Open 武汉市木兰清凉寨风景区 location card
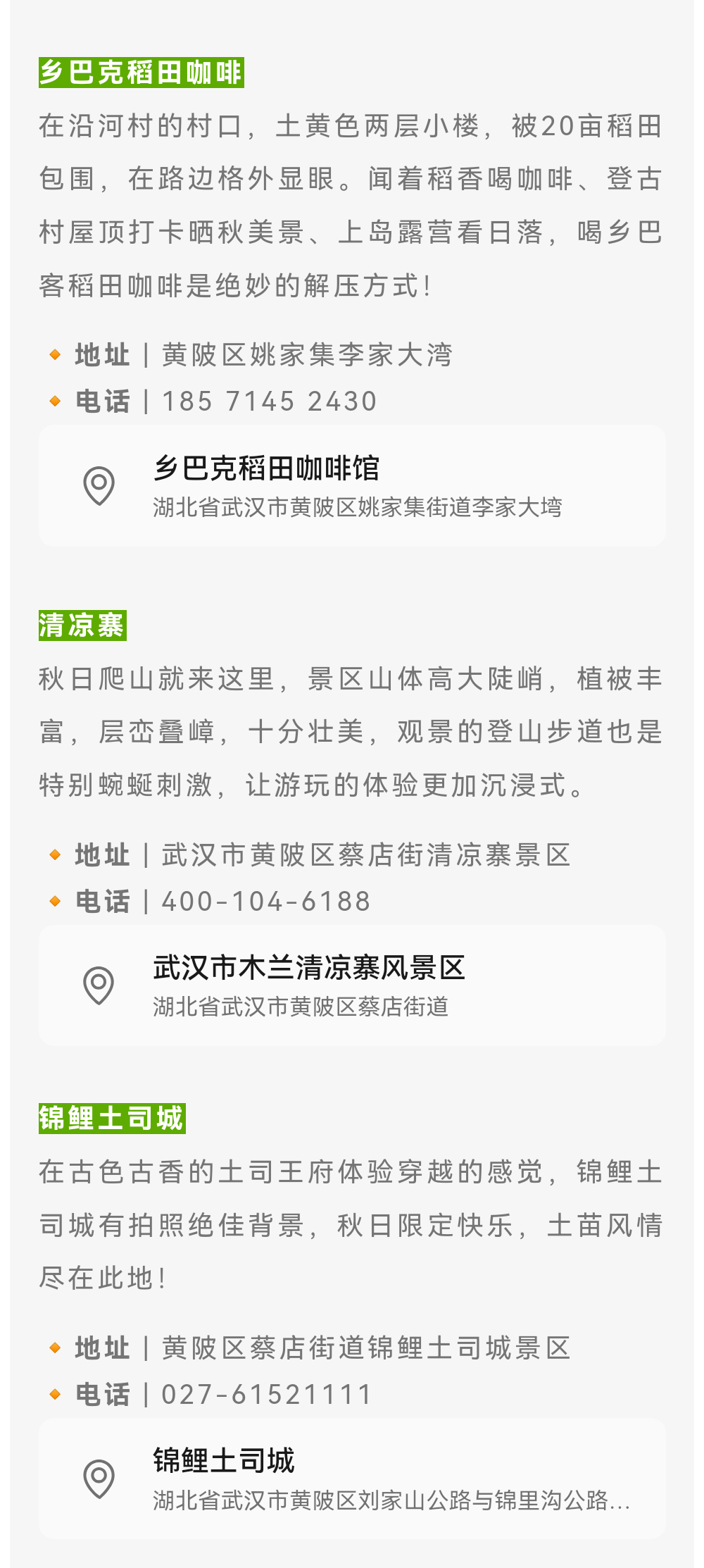 pos(352,985)
